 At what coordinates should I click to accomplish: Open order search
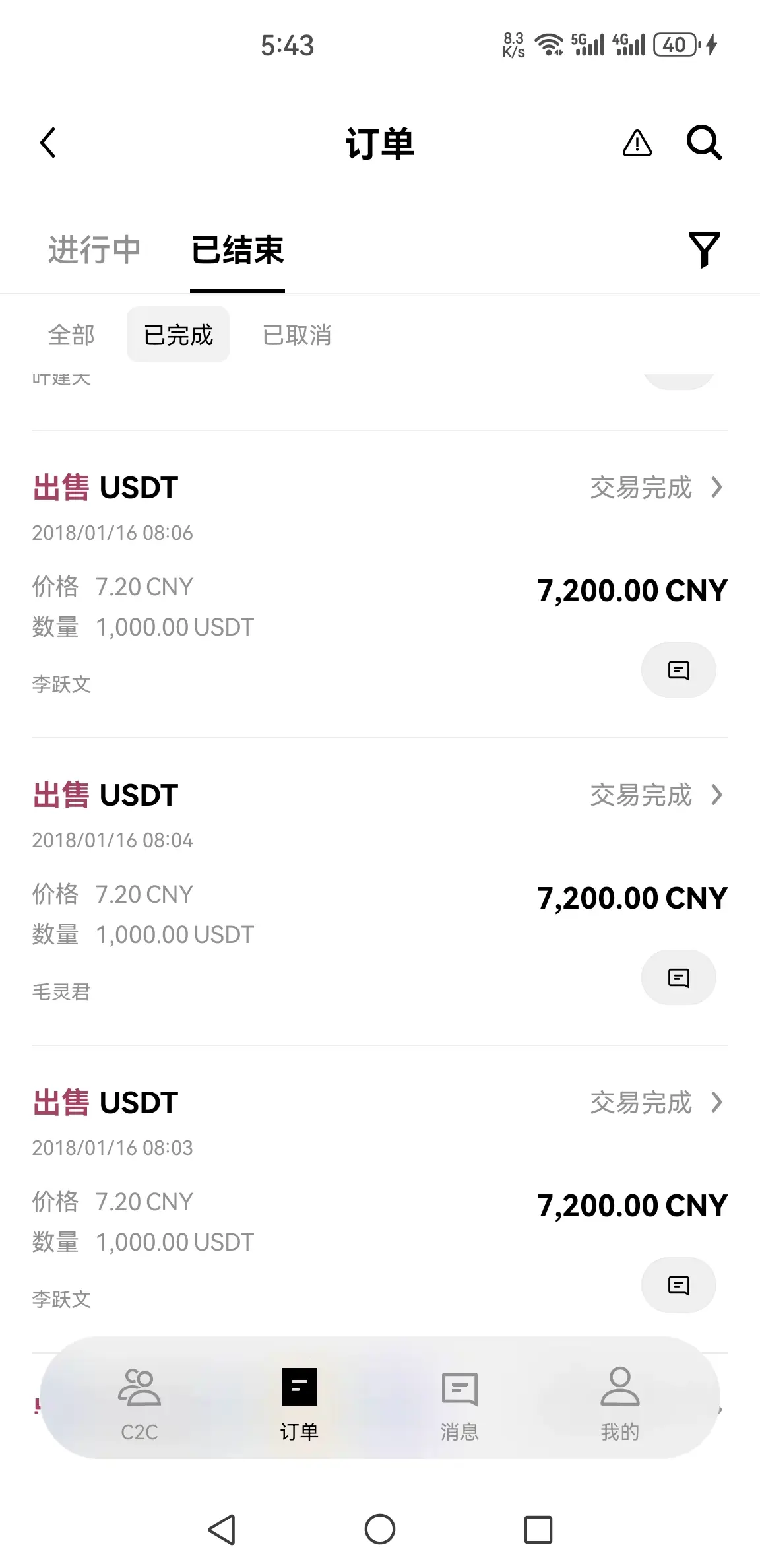click(x=704, y=143)
